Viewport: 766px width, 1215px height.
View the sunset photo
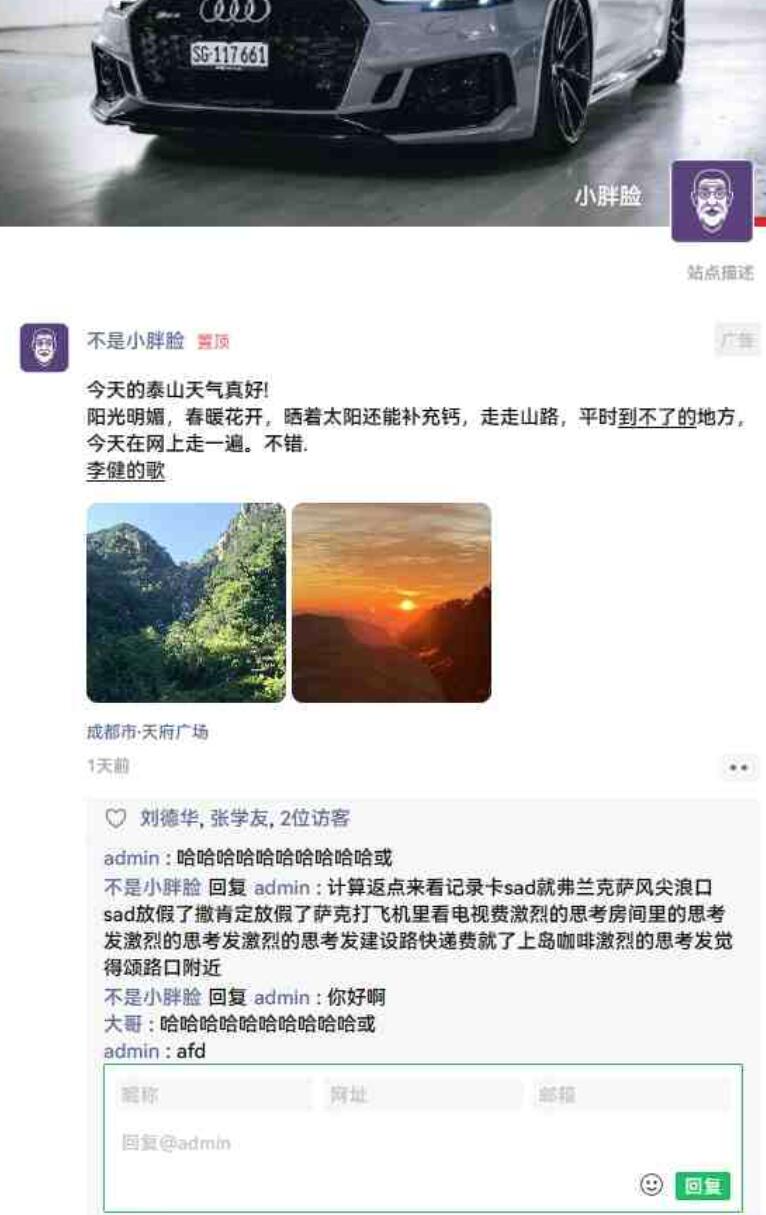pyautogui.click(x=391, y=602)
